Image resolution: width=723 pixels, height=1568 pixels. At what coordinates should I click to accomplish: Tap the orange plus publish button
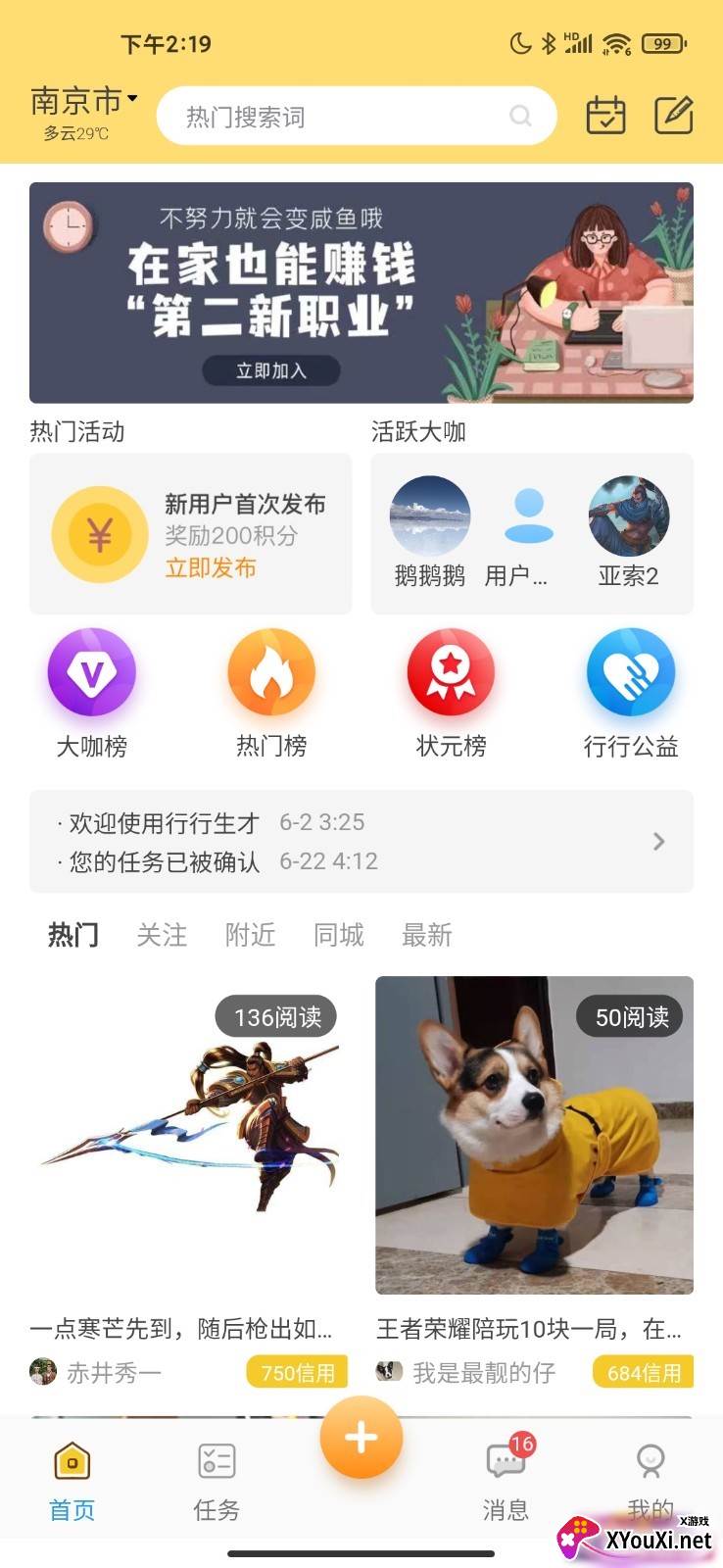pos(361,1438)
